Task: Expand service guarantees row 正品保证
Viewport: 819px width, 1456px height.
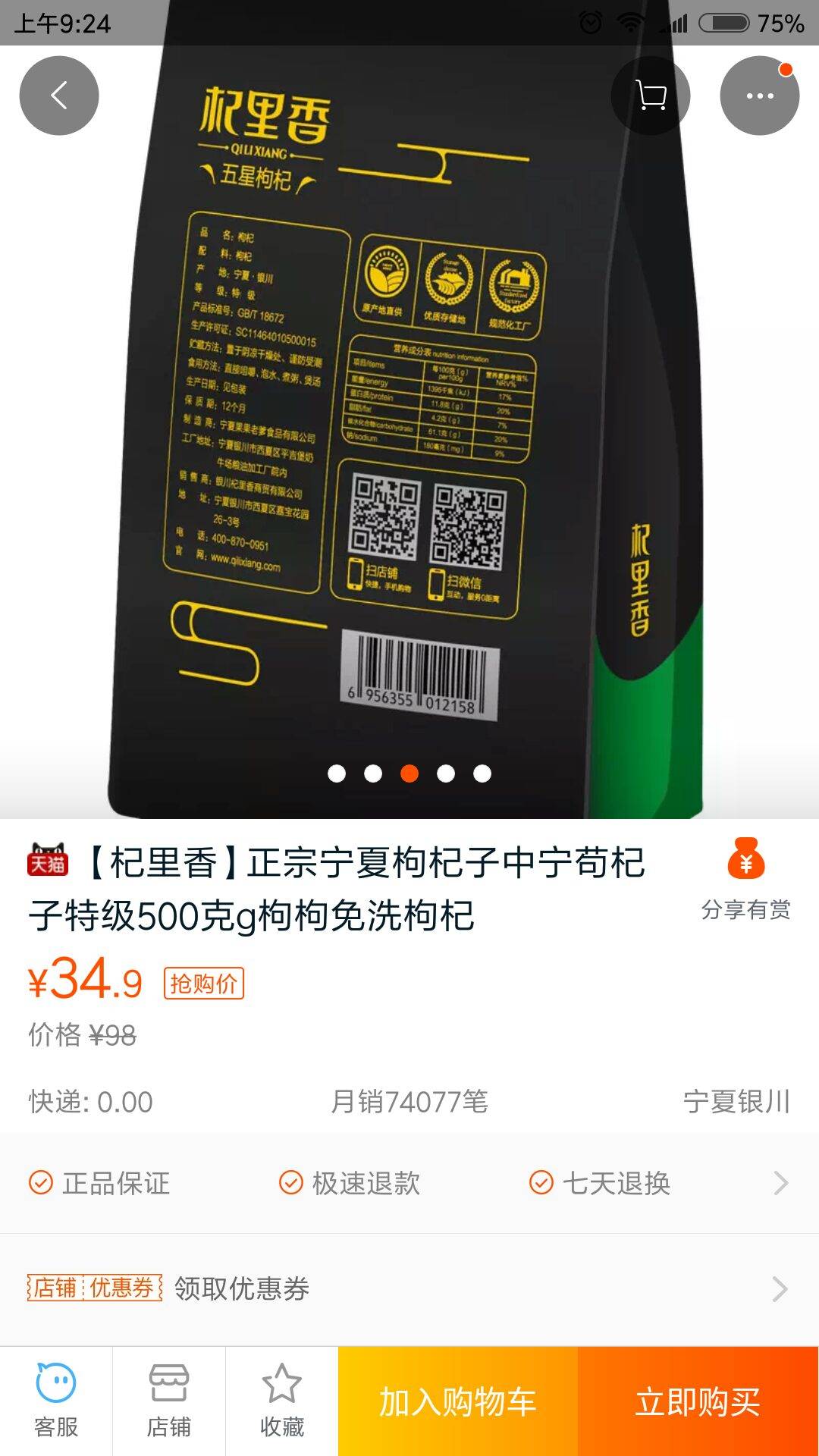Action: [x=409, y=1183]
